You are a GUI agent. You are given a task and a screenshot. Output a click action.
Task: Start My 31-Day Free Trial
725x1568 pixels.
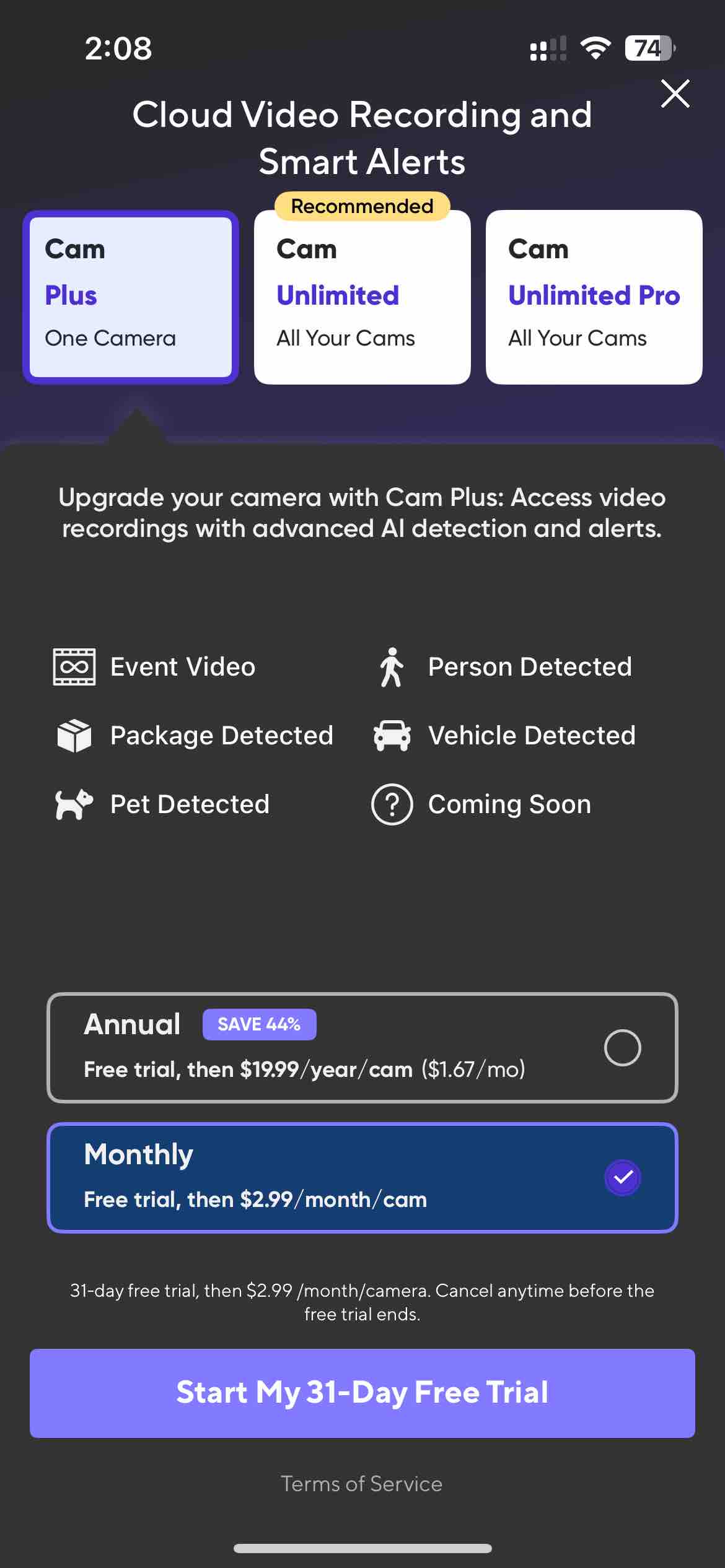coord(362,1393)
